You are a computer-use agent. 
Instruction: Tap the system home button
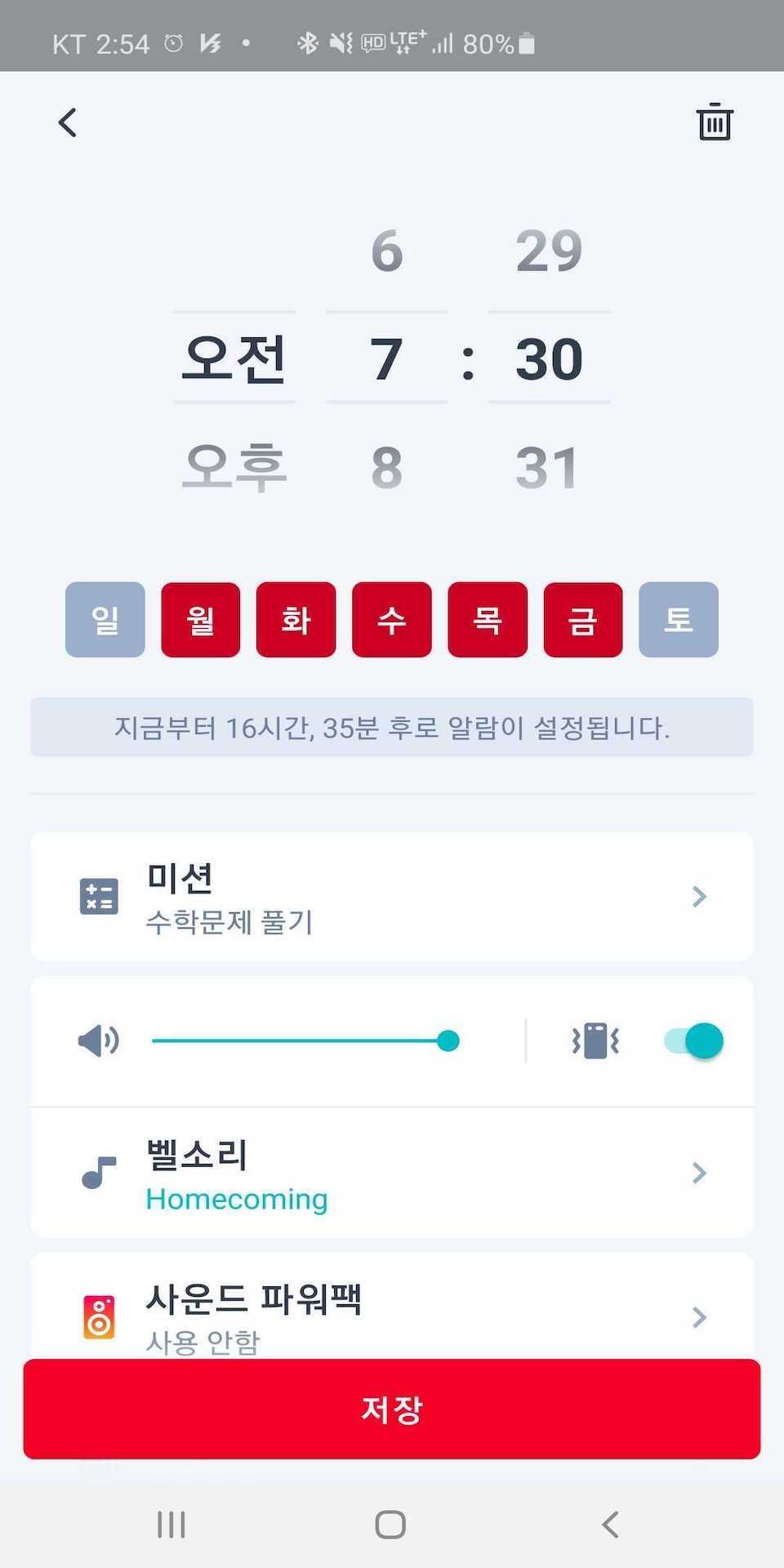[x=390, y=1524]
